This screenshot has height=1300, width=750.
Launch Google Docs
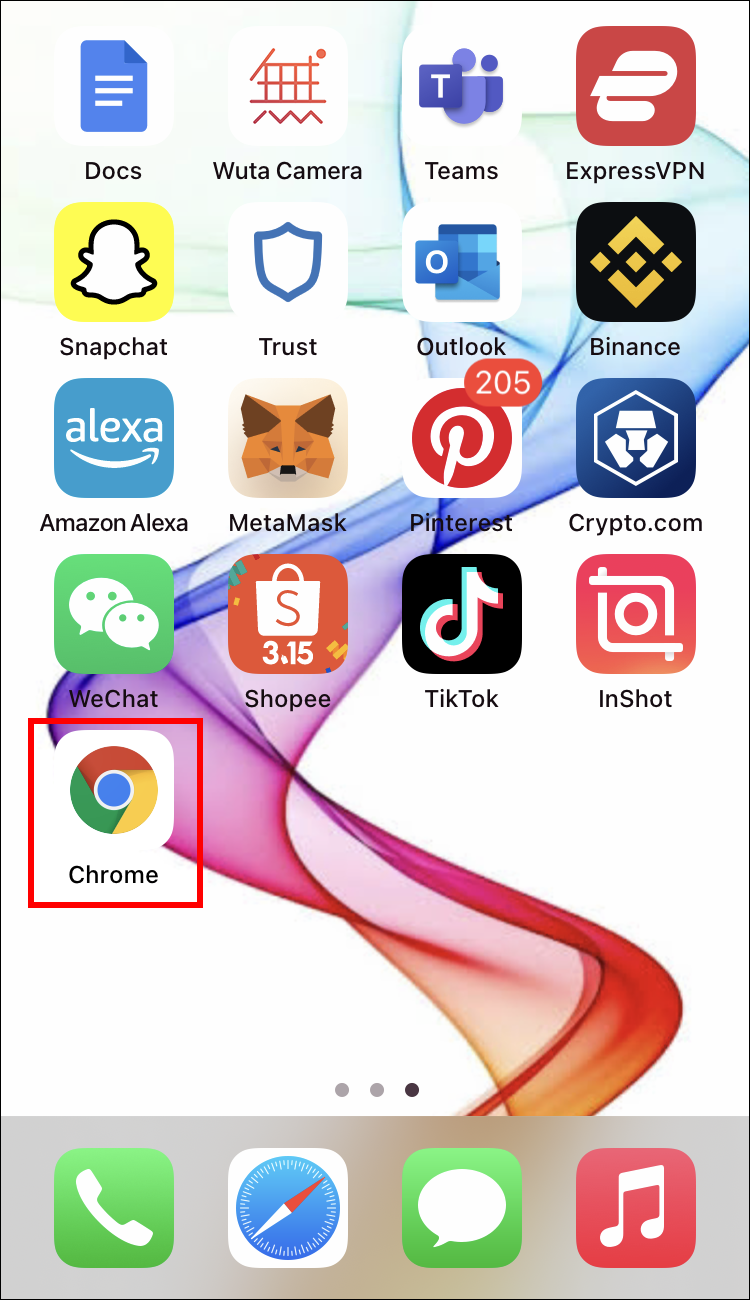[x=114, y=86]
